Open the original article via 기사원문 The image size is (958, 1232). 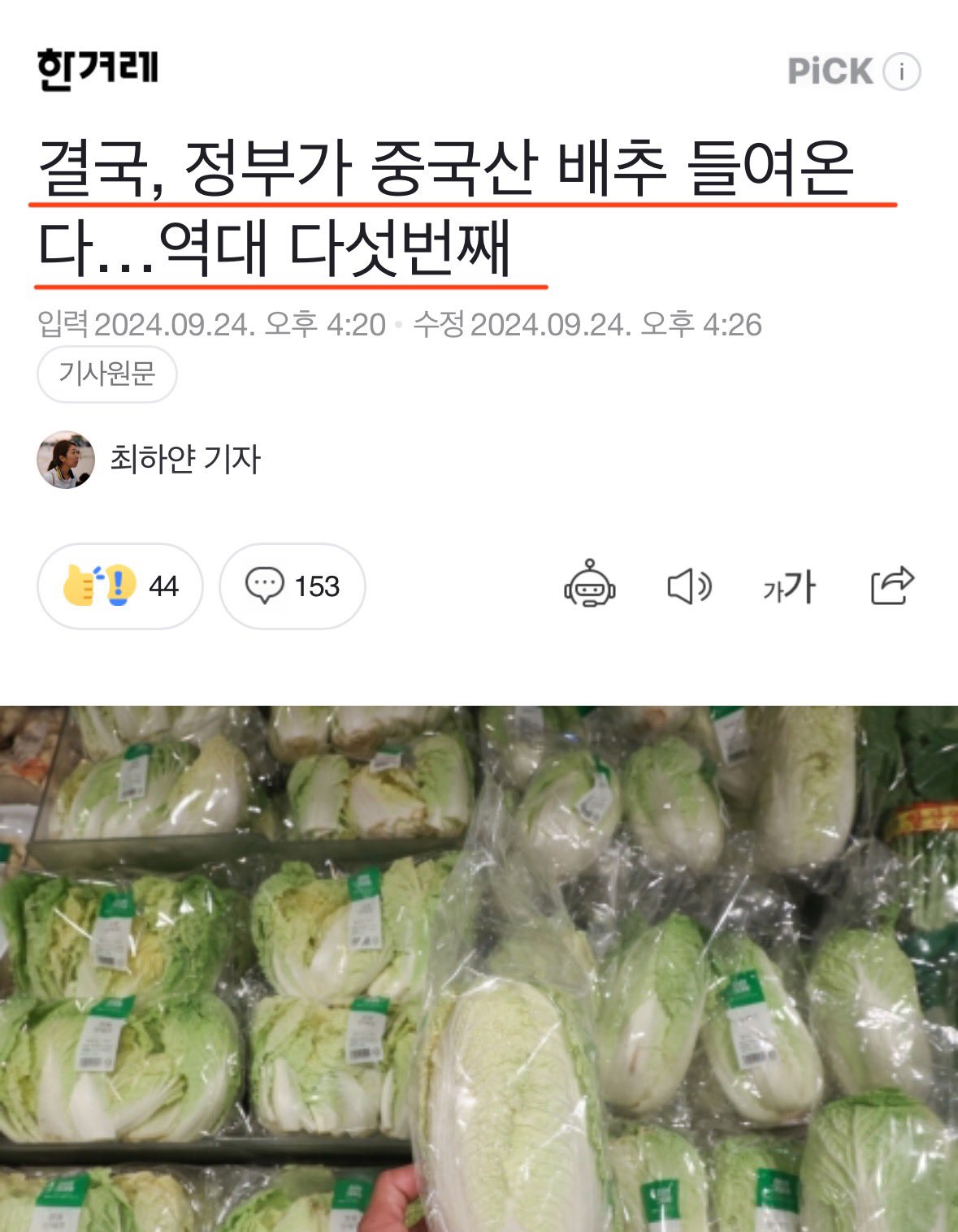tap(106, 374)
